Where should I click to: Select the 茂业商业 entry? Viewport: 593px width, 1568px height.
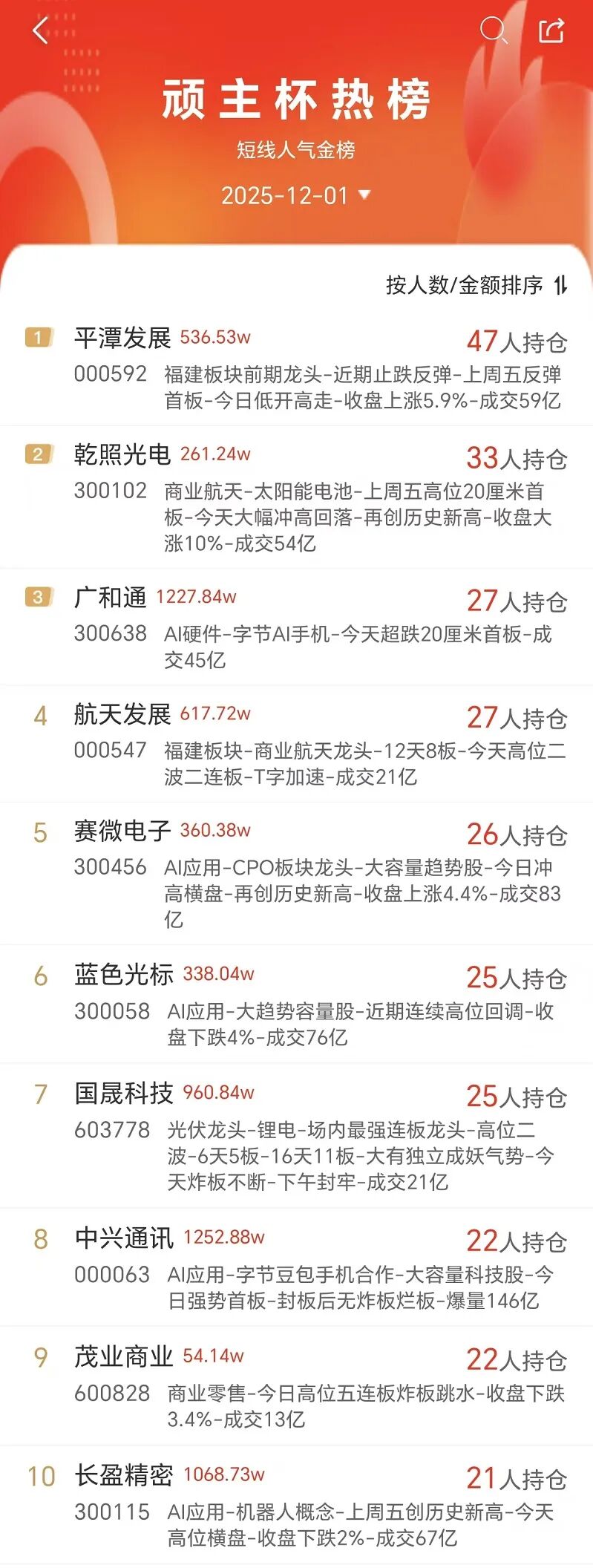(296, 1386)
